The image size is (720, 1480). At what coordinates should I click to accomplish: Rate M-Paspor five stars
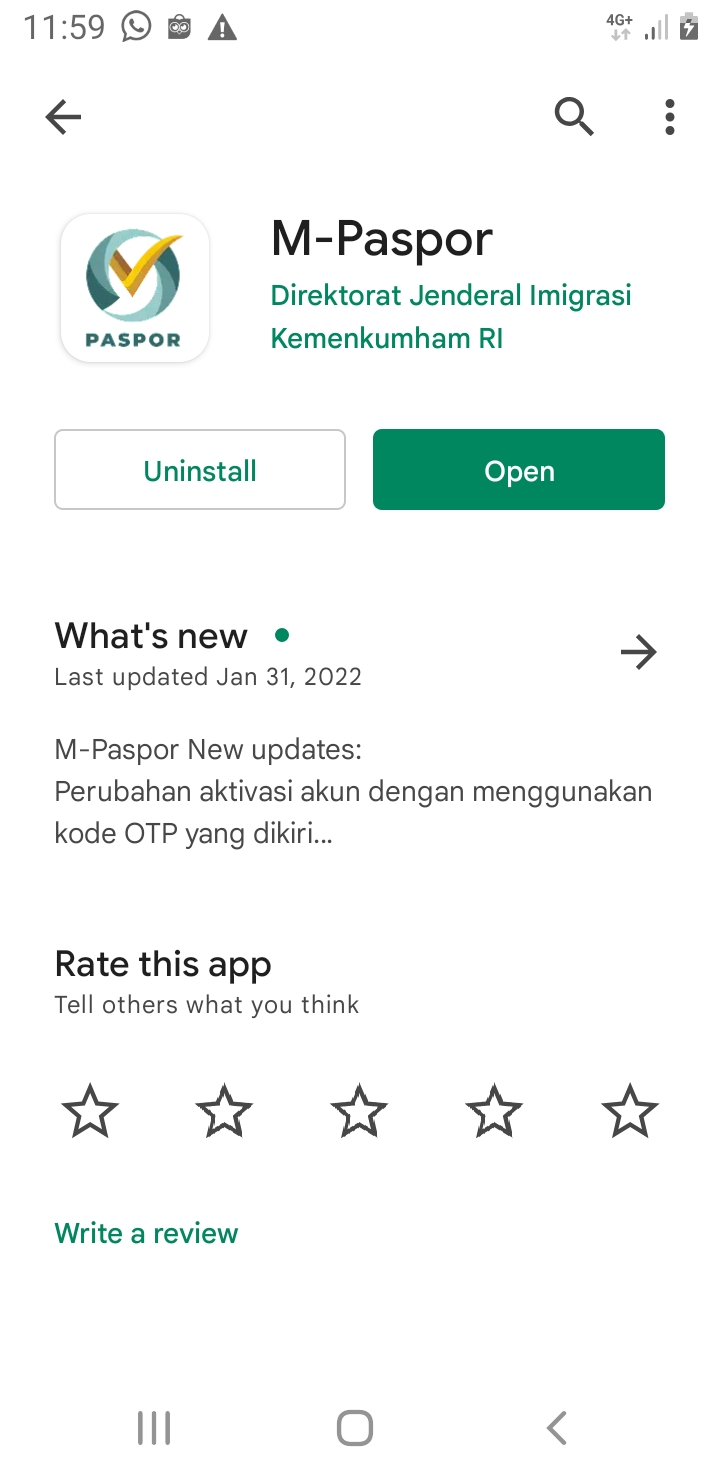point(630,1111)
